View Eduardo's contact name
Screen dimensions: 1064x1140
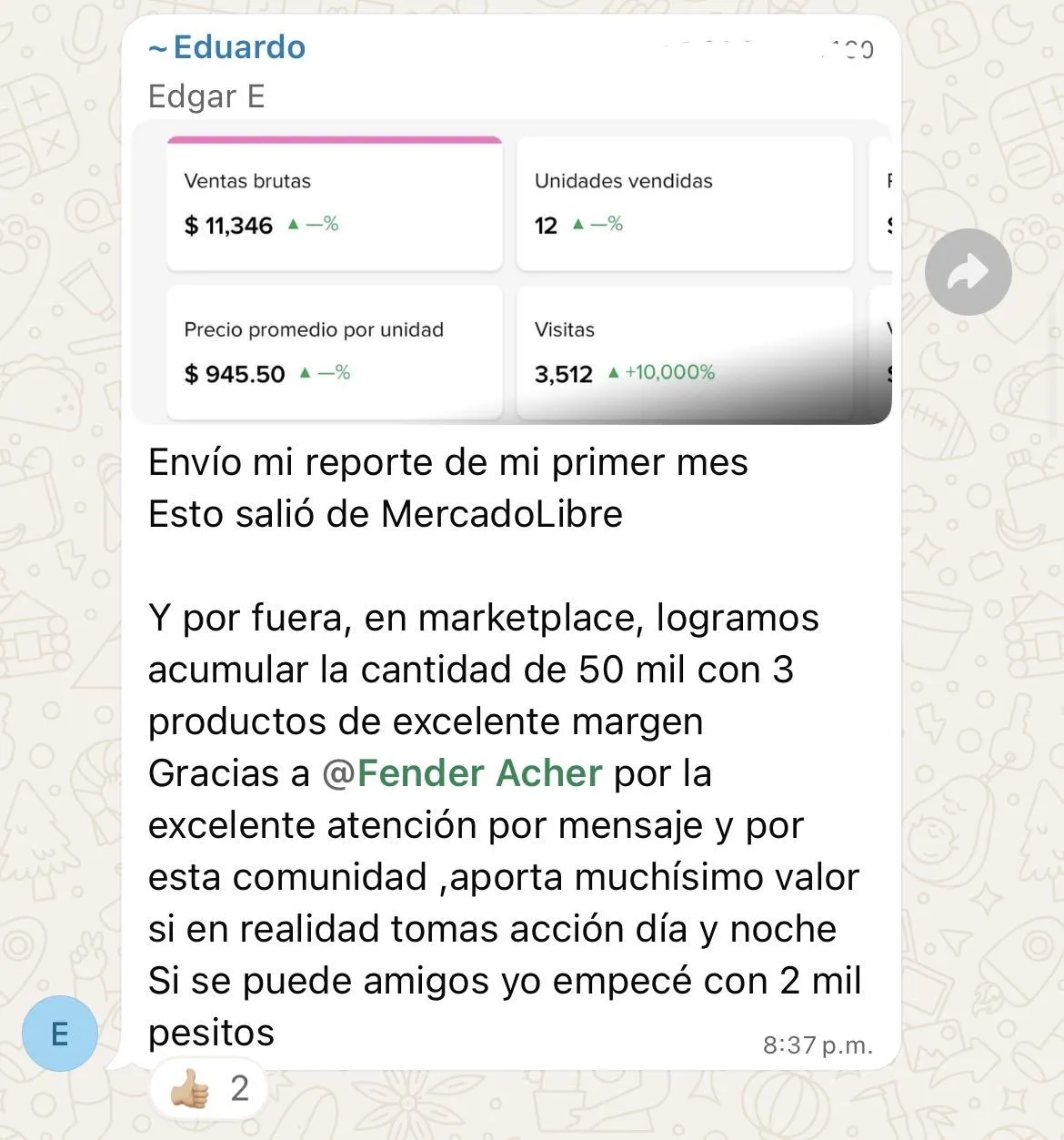[229, 47]
